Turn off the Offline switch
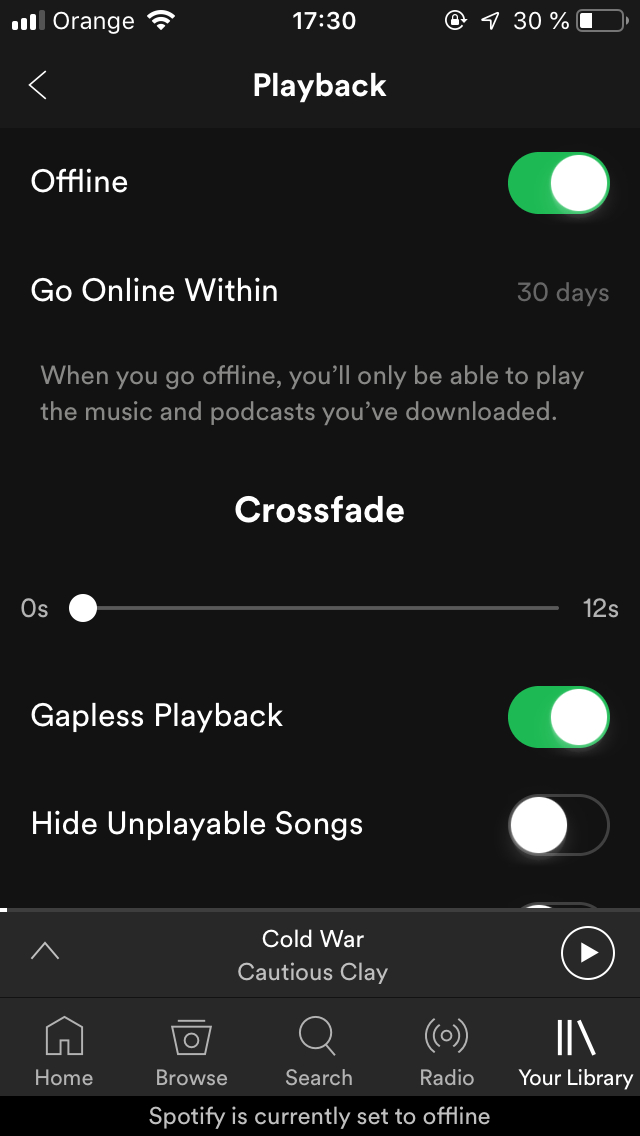The image size is (640, 1136). [559, 183]
